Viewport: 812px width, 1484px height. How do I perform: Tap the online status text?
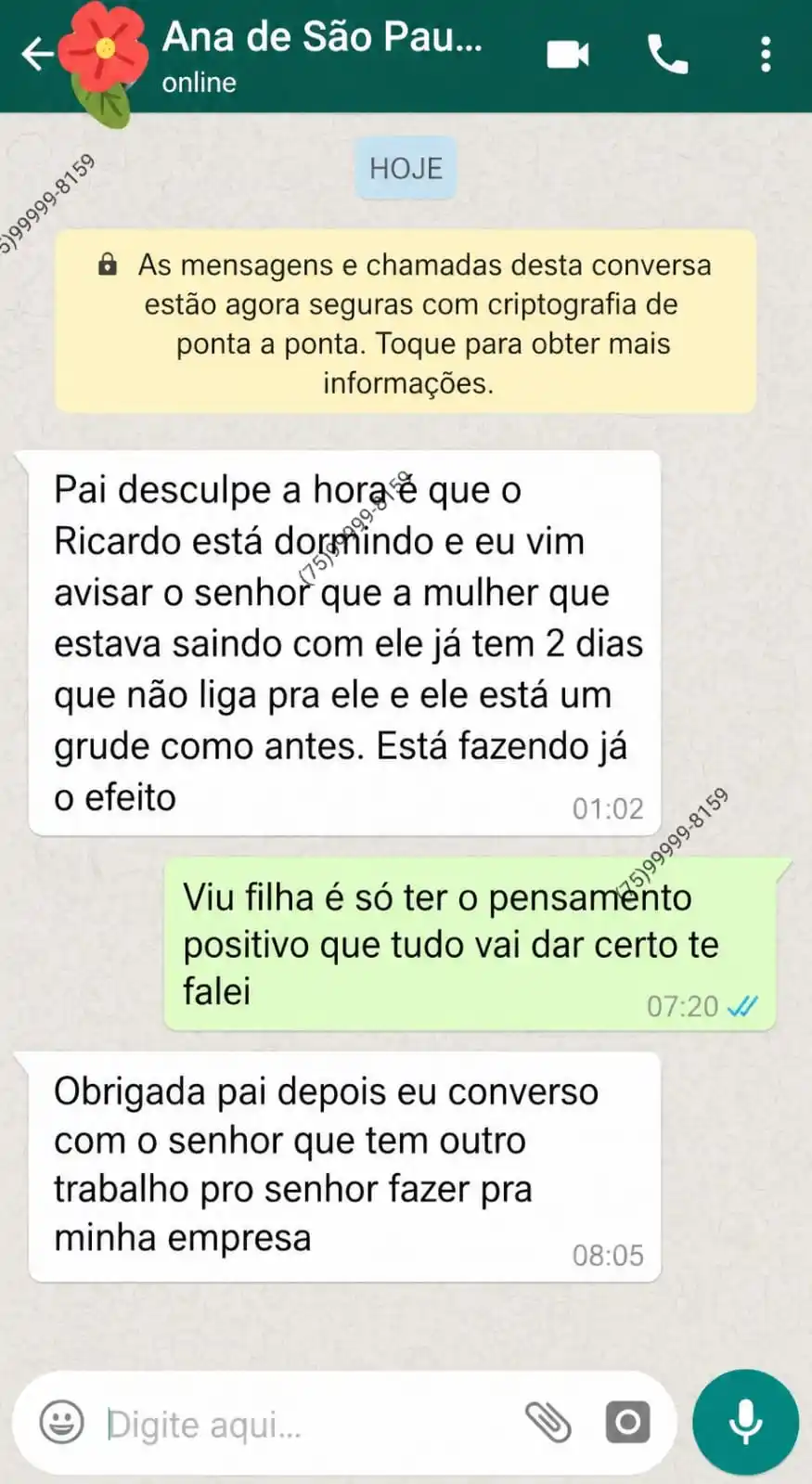pos(198,82)
